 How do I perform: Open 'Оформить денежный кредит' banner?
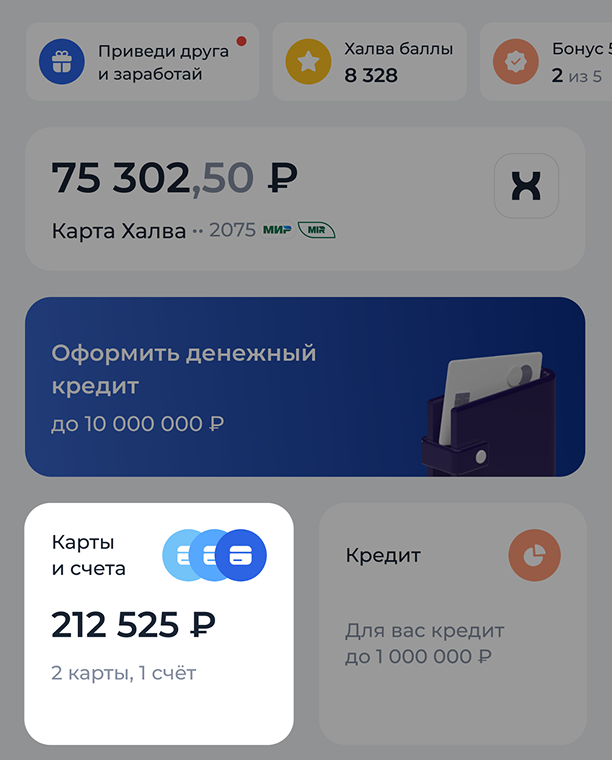(305, 386)
